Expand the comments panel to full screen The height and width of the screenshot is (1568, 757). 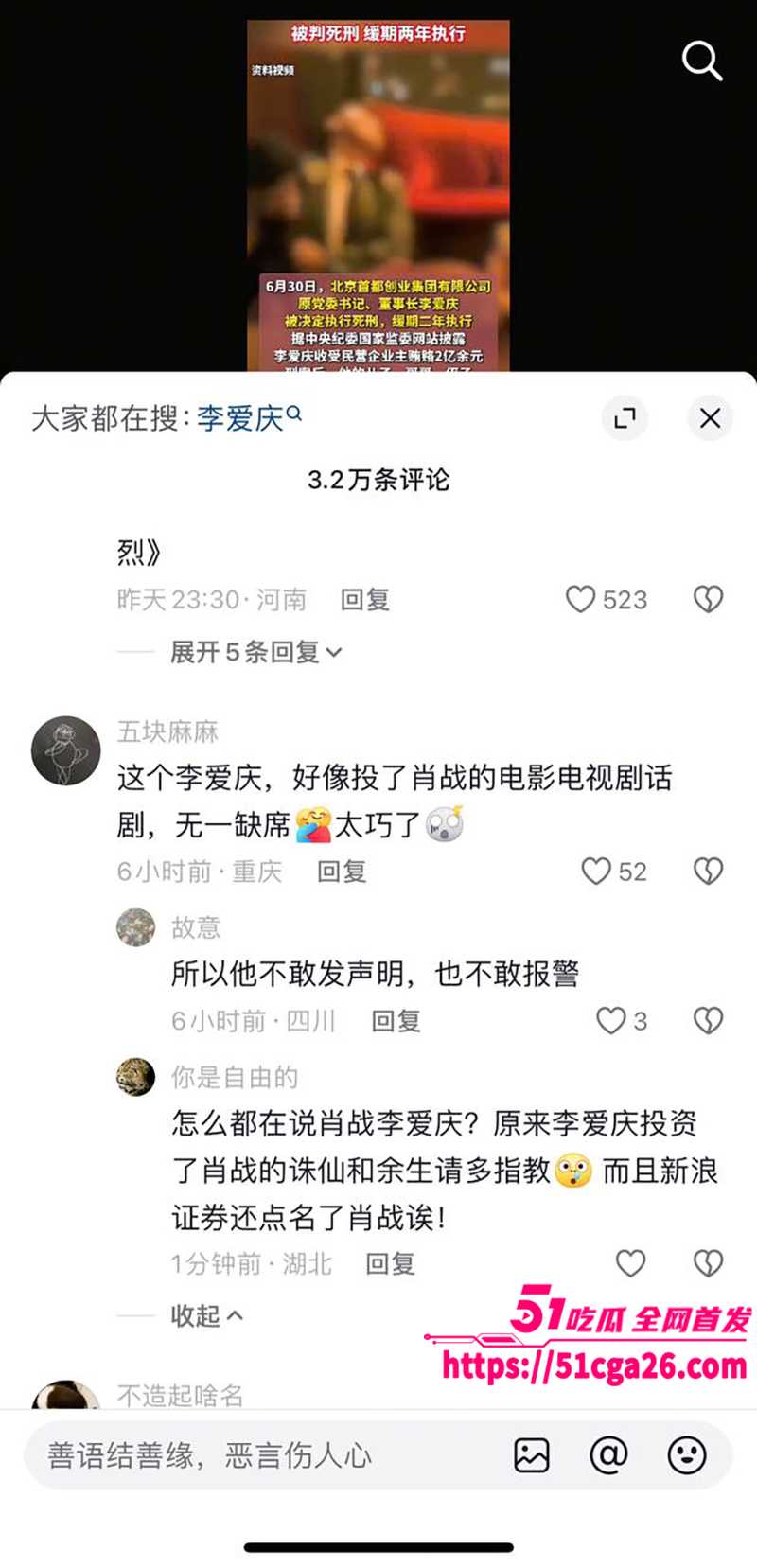(625, 418)
